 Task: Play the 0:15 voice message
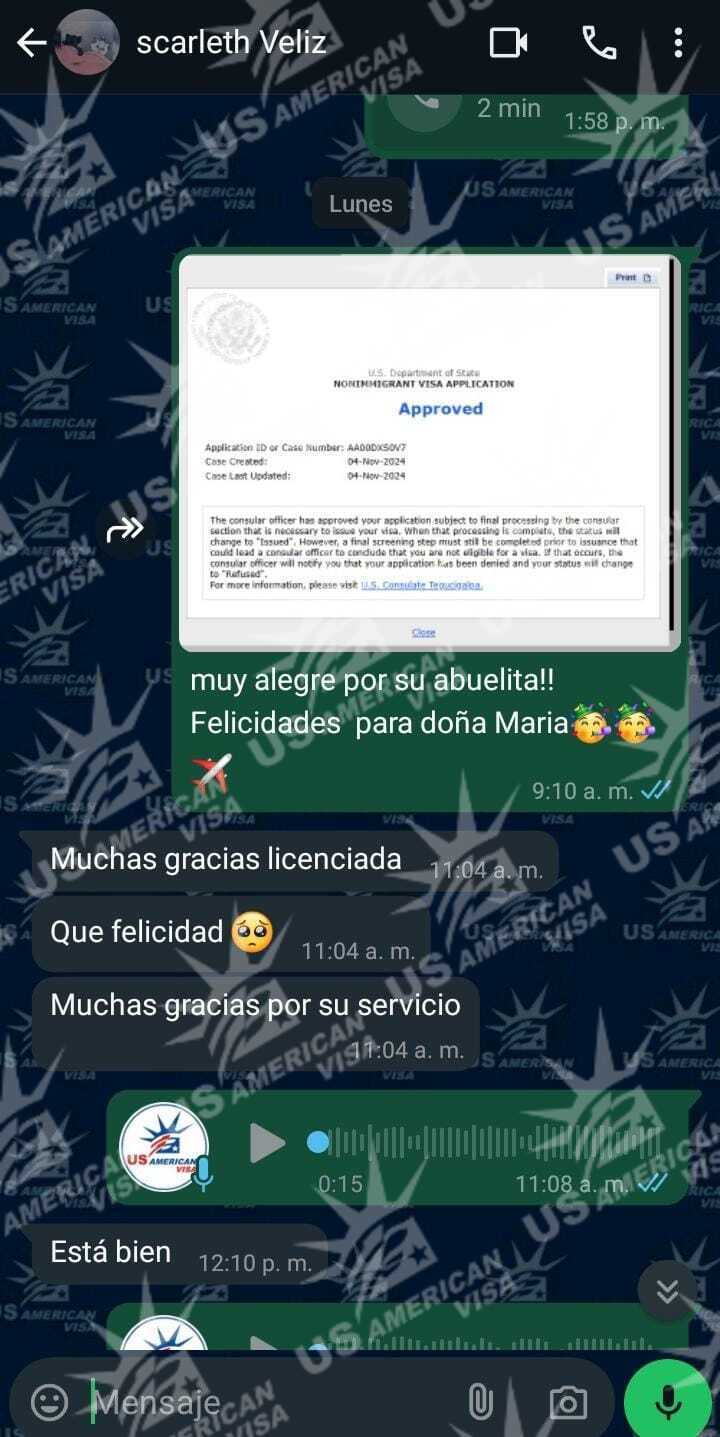pyautogui.click(x=266, y=1142)
